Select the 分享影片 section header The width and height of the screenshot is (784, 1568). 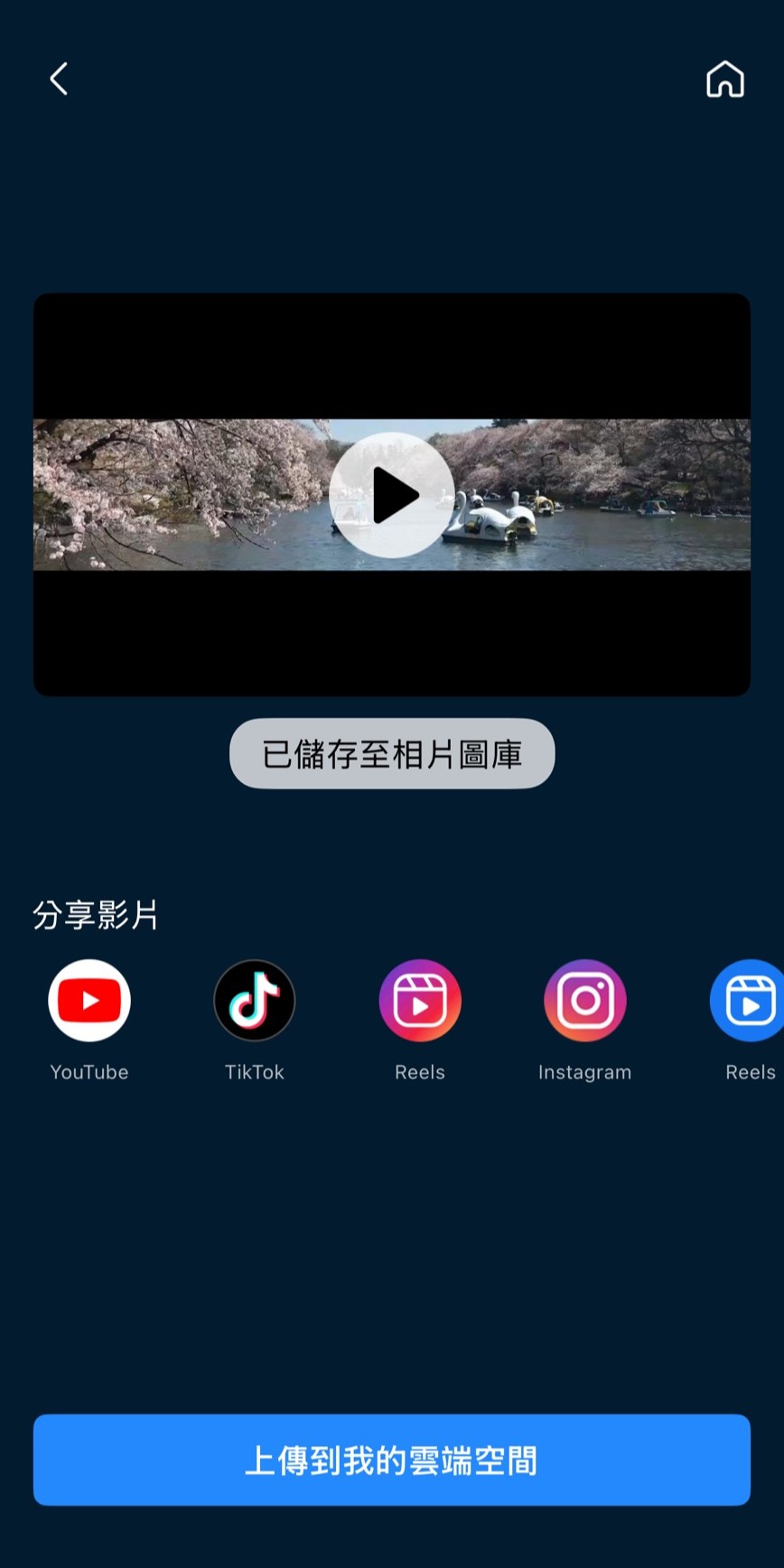pos(96,914)
